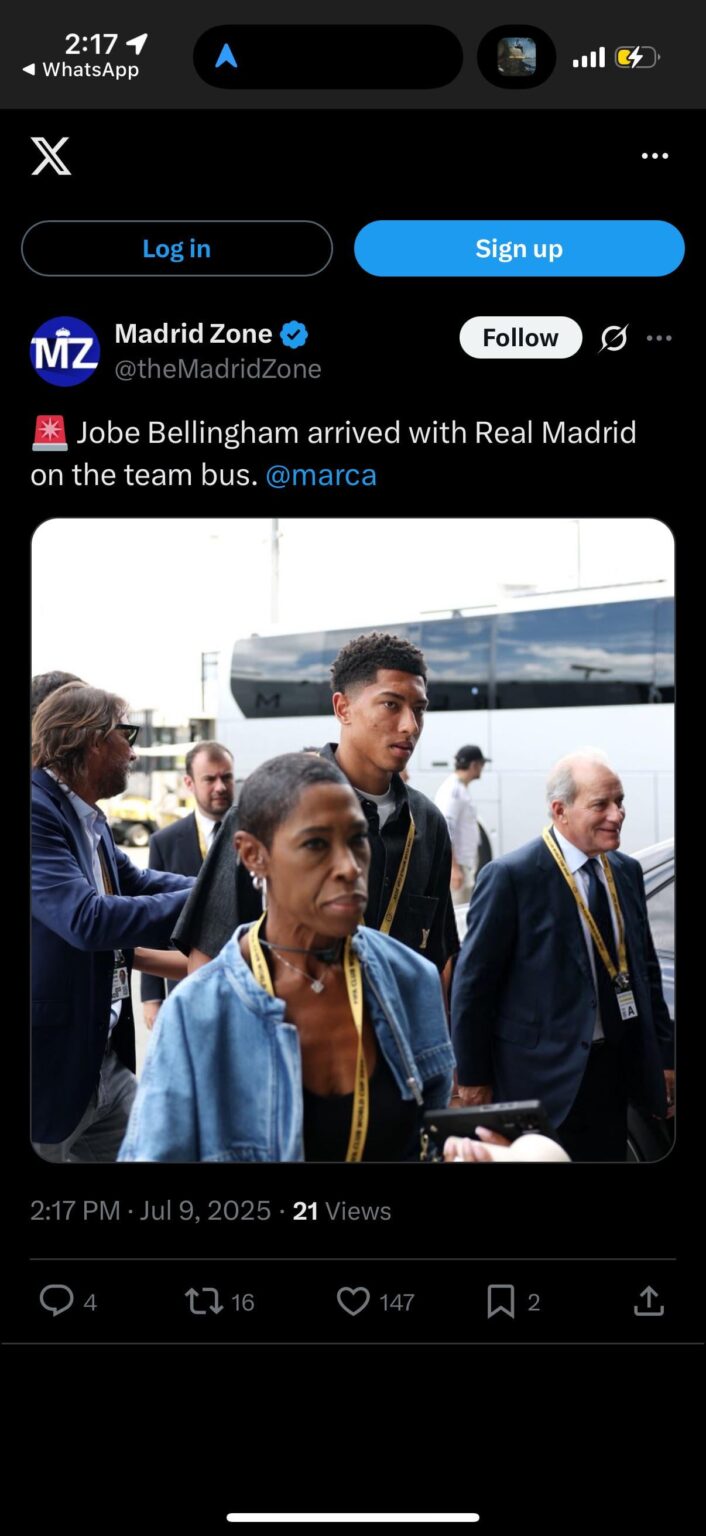Open the @theMadridZone handle
This screenshot has width=706, height=1536.
coord(218,369)
